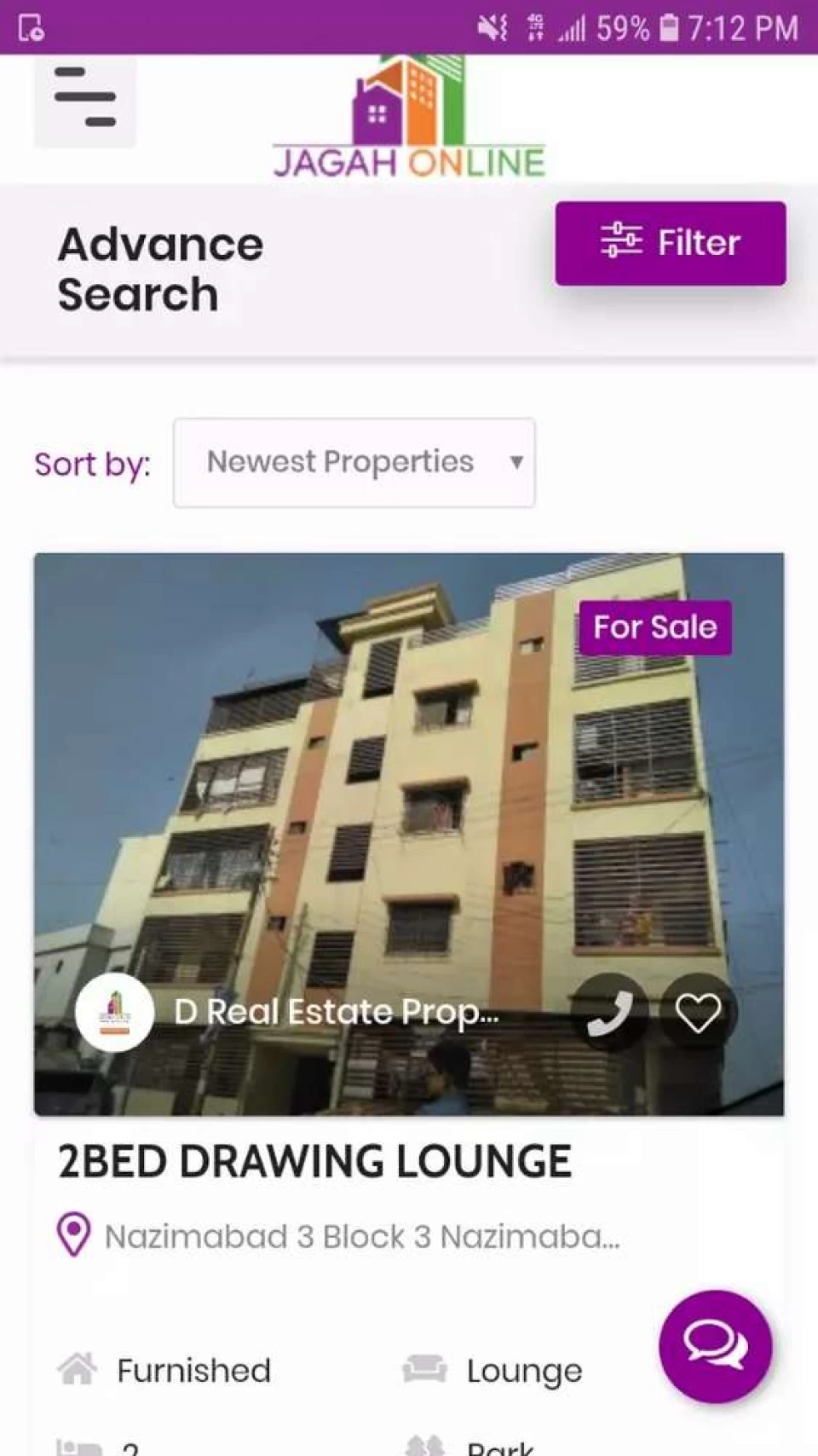Add 2BED DRAWING LOUNGE to favorites

click(x=698, y=1012)
